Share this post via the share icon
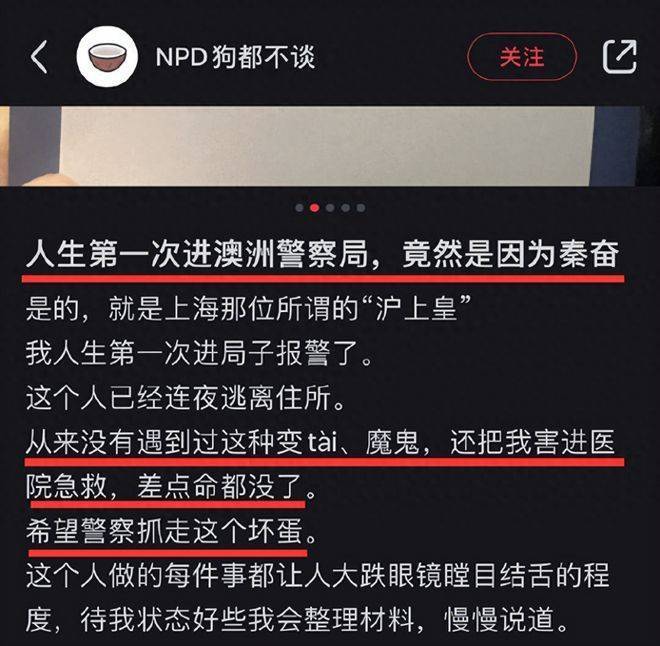The width and height of the screenshot is (660, 646). [619, 57]
